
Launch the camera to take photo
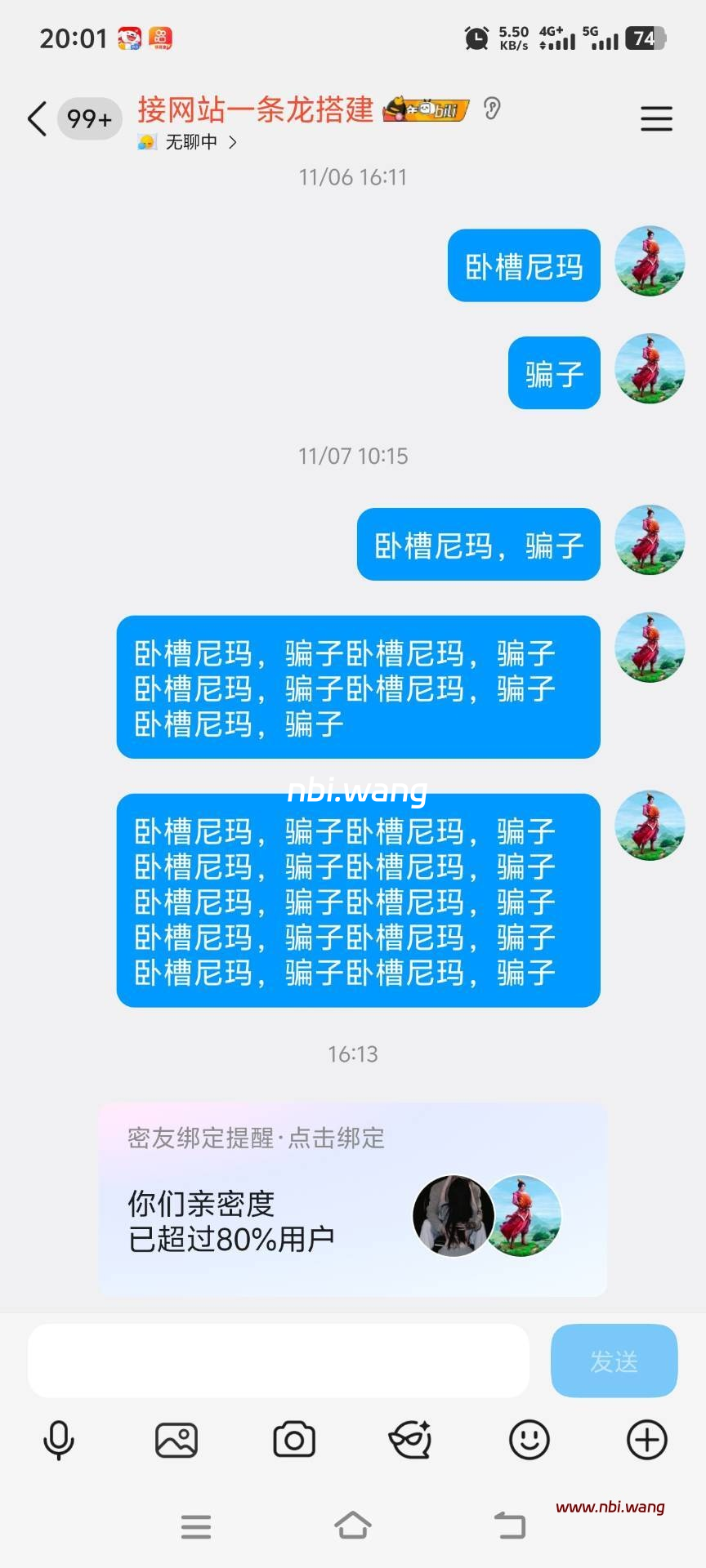(x=294, y=1440)
